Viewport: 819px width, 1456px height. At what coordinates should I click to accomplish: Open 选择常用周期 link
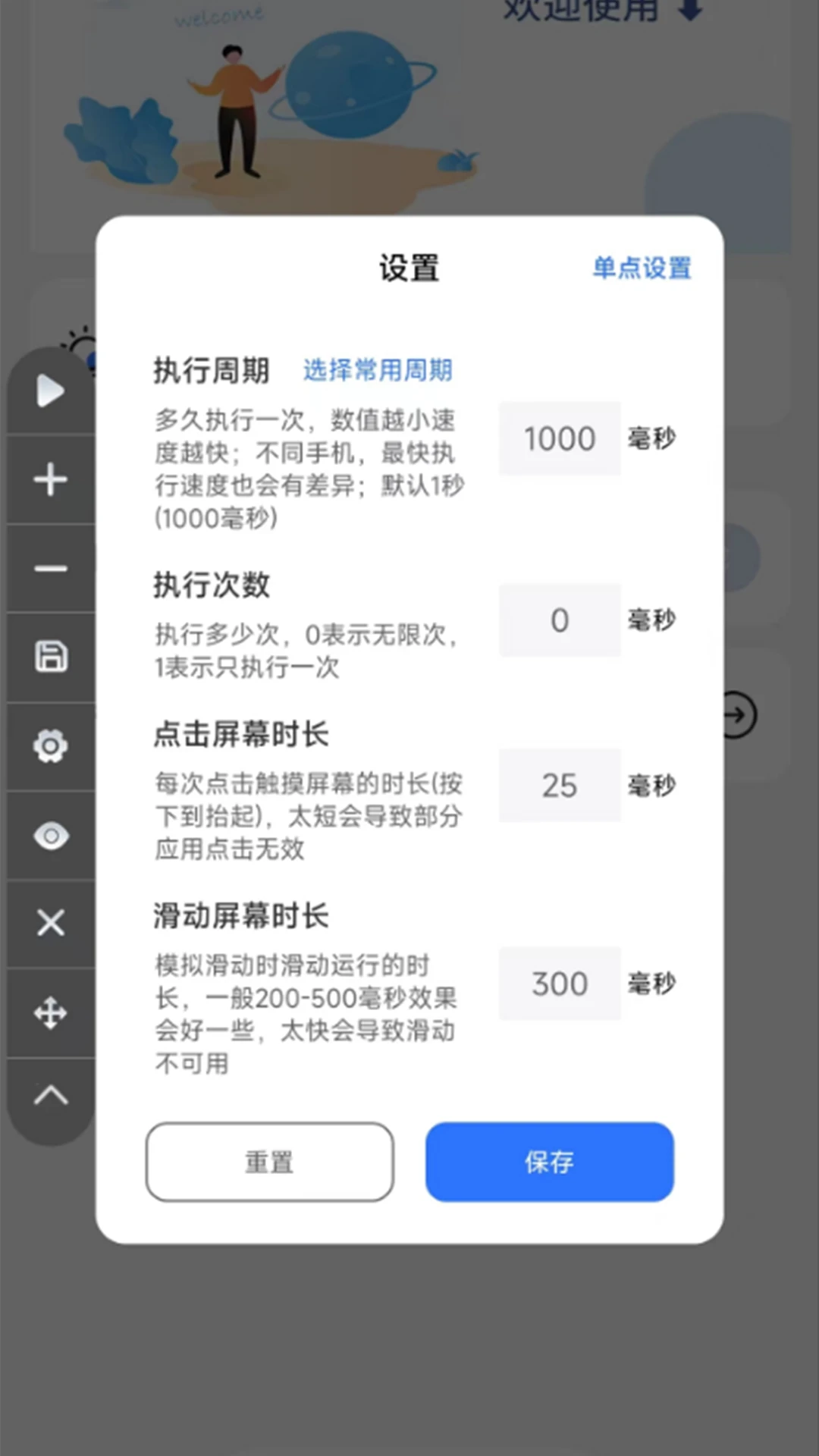click(378, 370)
